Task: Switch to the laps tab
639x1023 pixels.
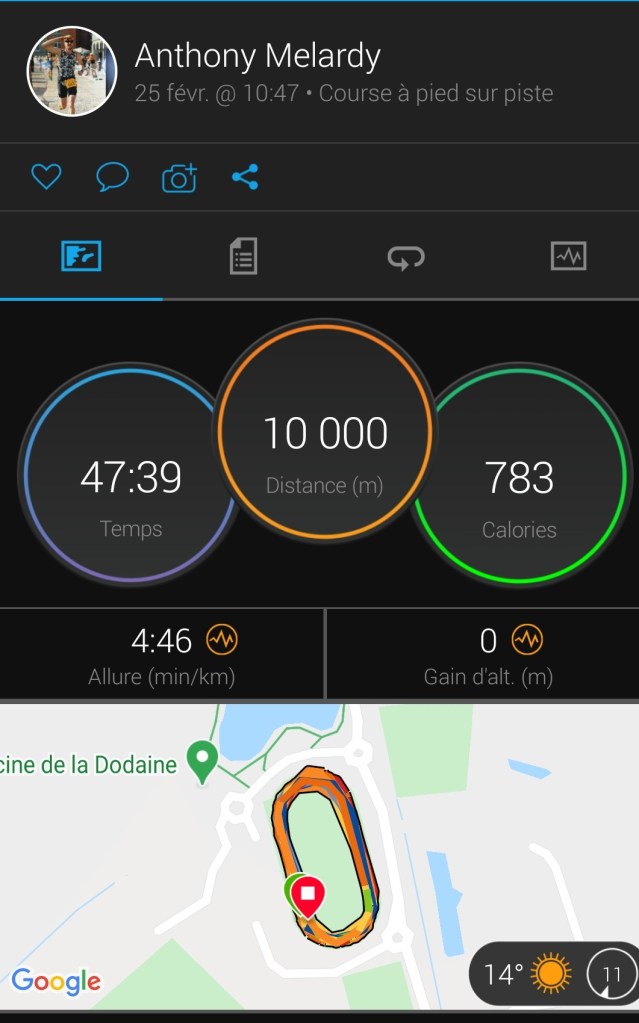Action: (x=406, y=257)
